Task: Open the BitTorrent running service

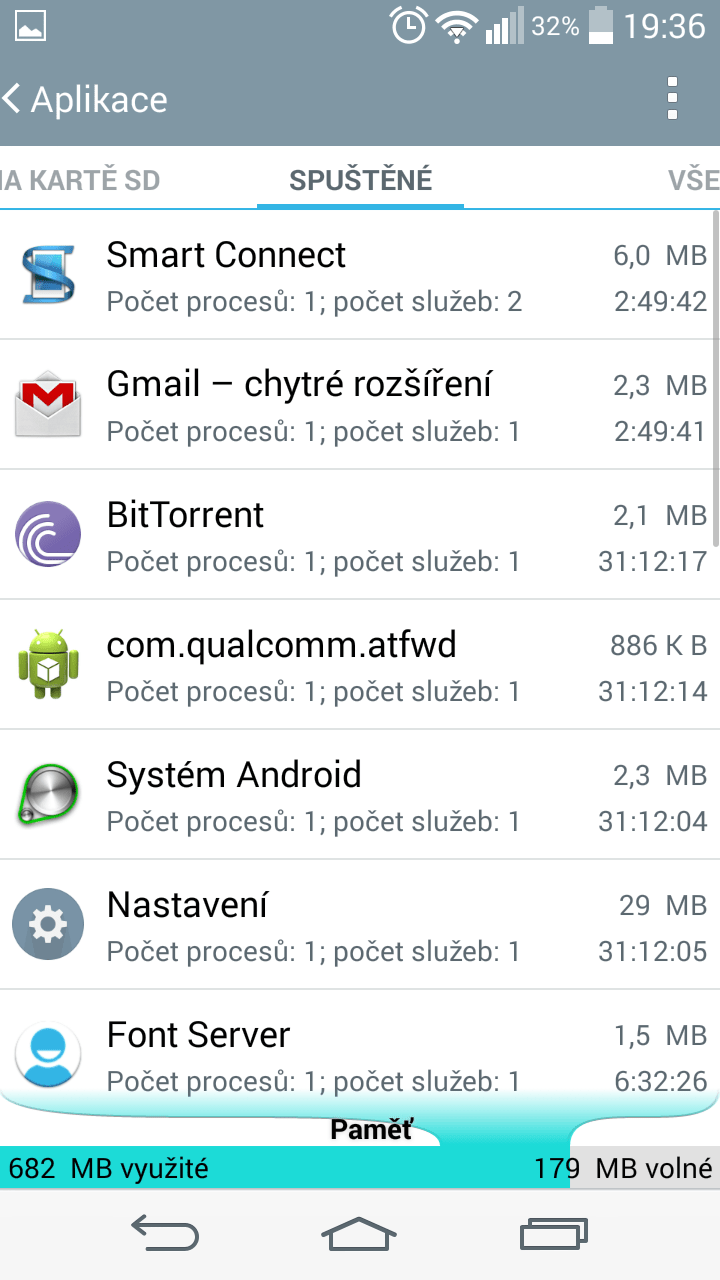Action: [x=360, y=535]
